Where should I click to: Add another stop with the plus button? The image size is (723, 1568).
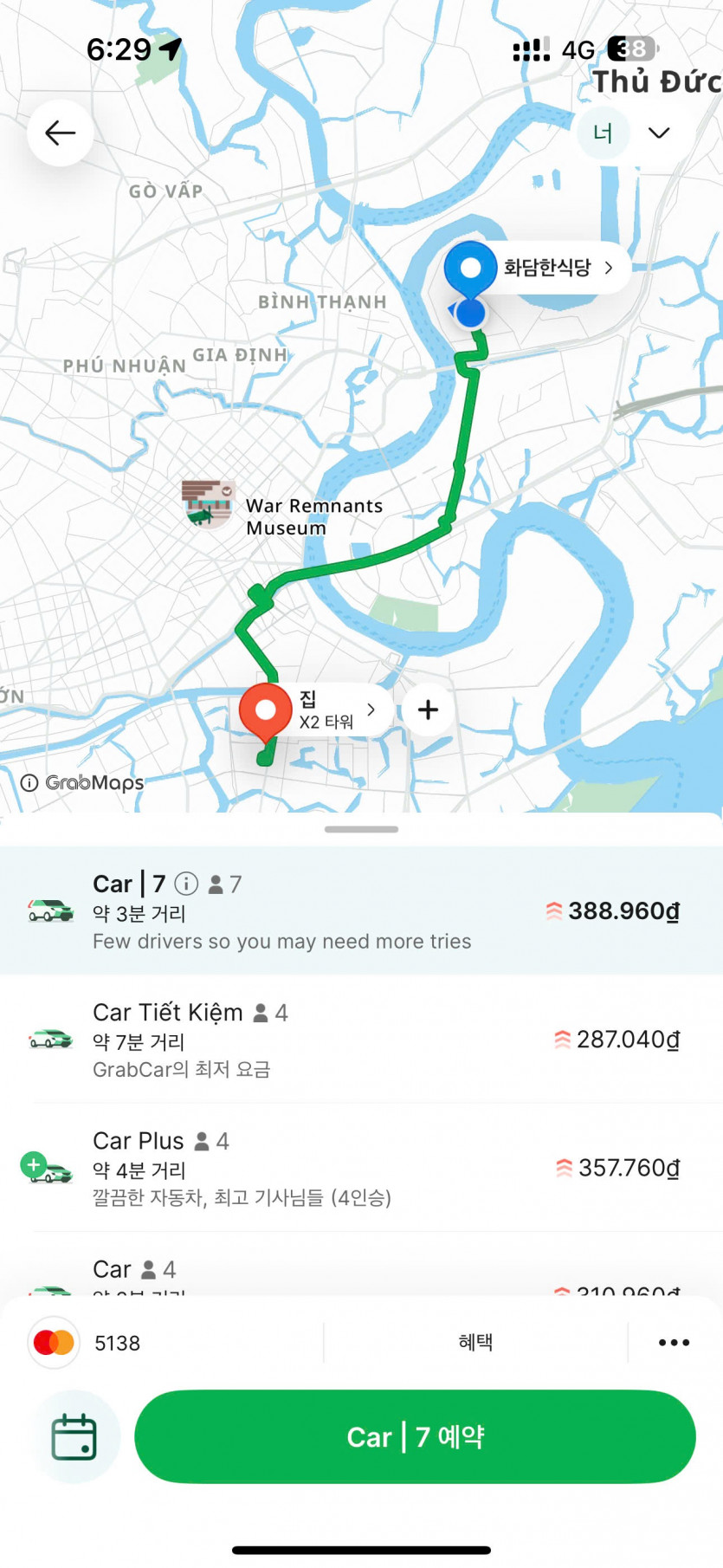click(x=428, y=710)
